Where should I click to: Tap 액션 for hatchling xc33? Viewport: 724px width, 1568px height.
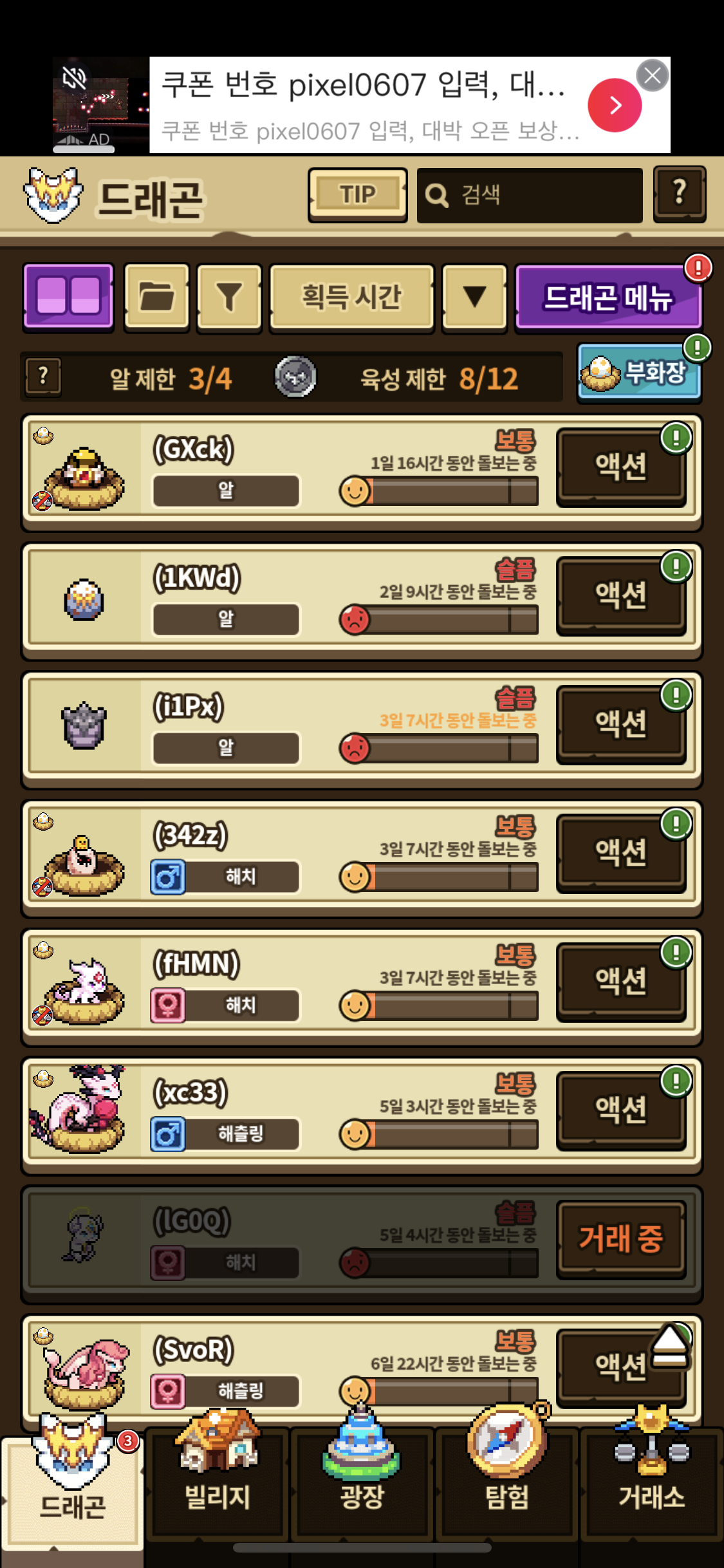[x=620, y=1110]
